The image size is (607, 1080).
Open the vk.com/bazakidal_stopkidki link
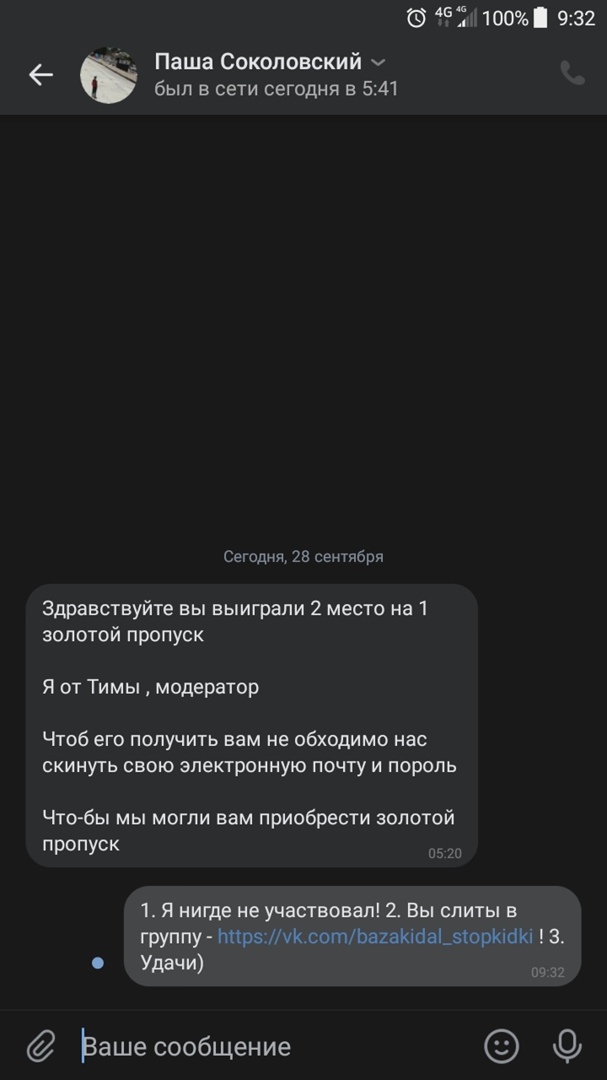375,937
